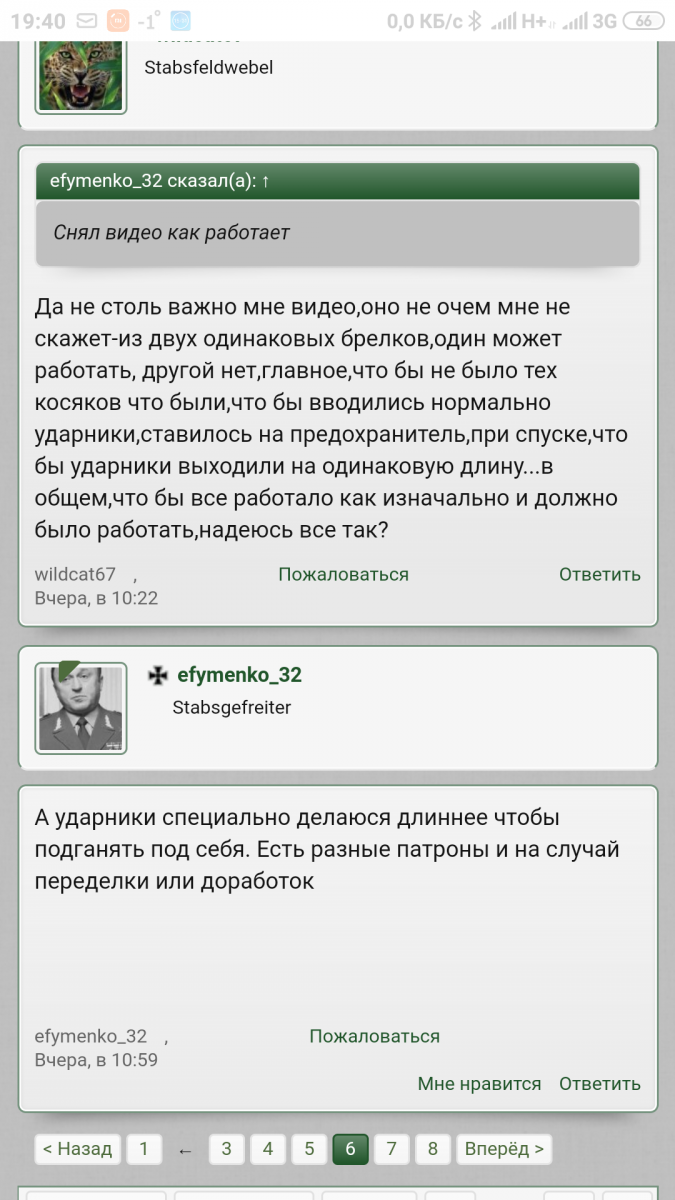
Task: Jump to last page 8
Action: tap(432, 1149)
